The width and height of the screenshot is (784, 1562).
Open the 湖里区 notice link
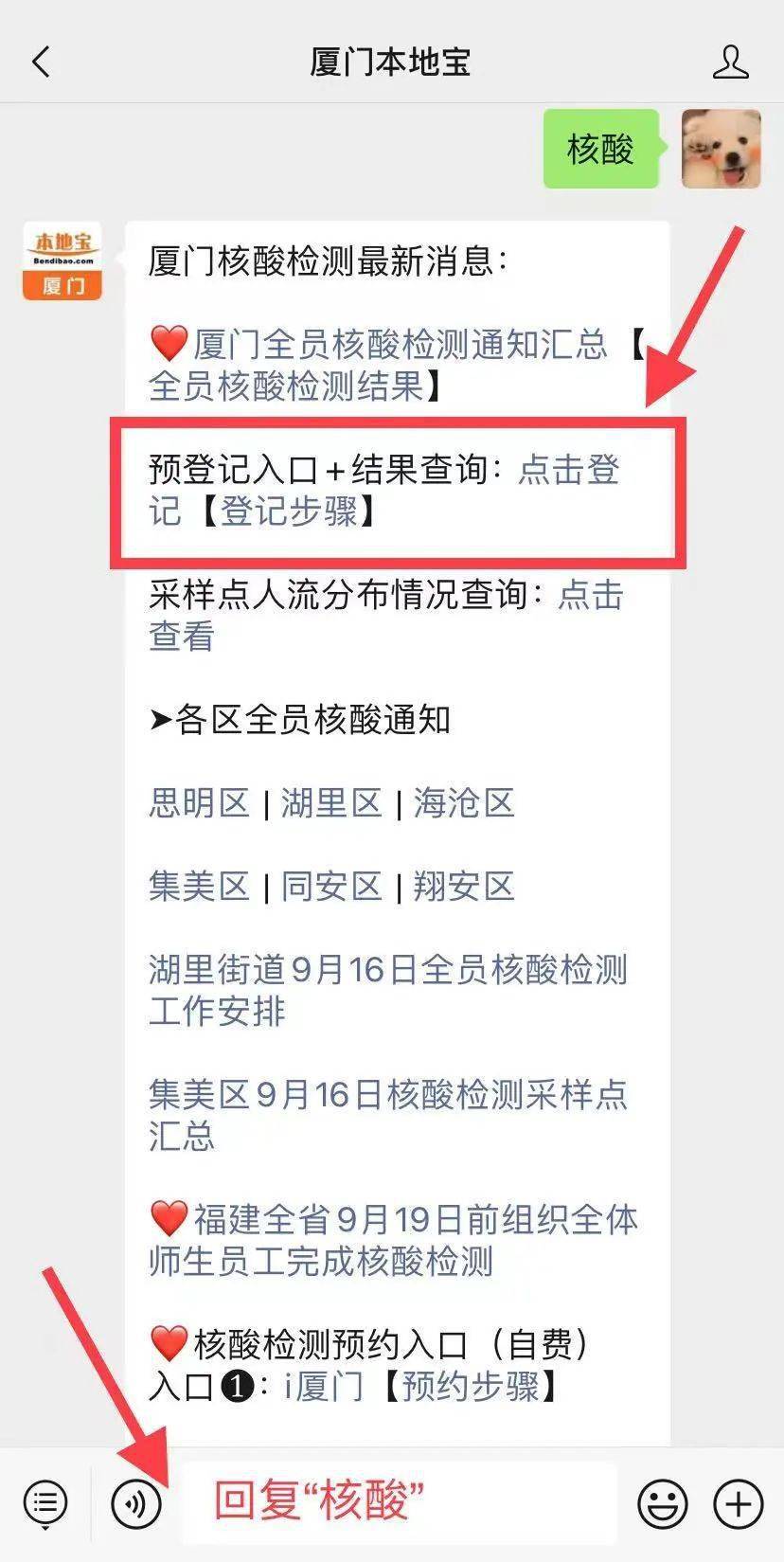click(331, 803)
